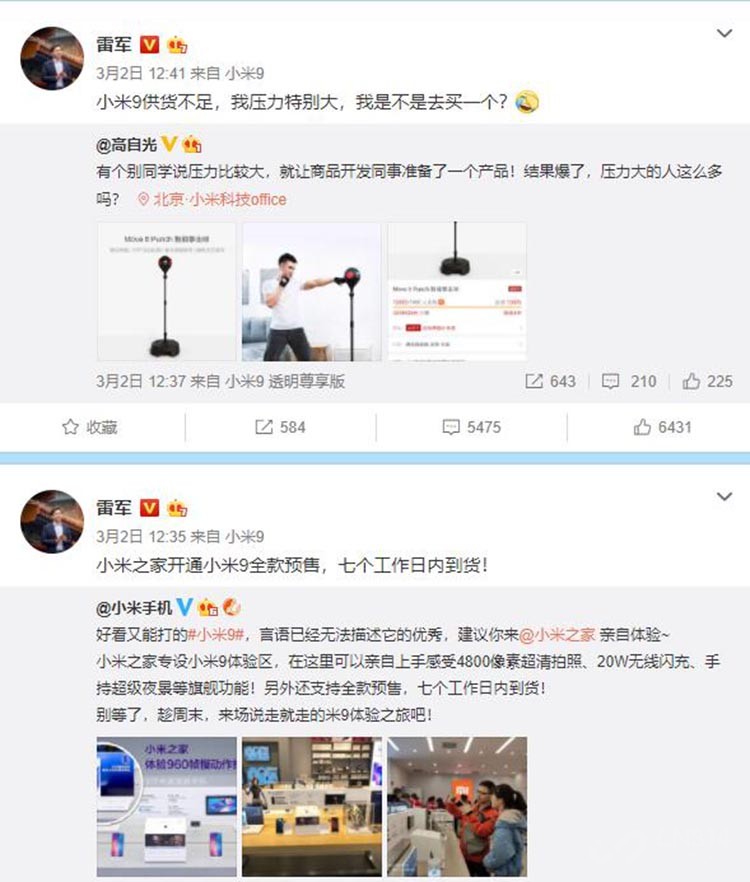The image size is (750, 882).
Task: Repost the quoted post with 643 reposts
Action: point(551,381)
